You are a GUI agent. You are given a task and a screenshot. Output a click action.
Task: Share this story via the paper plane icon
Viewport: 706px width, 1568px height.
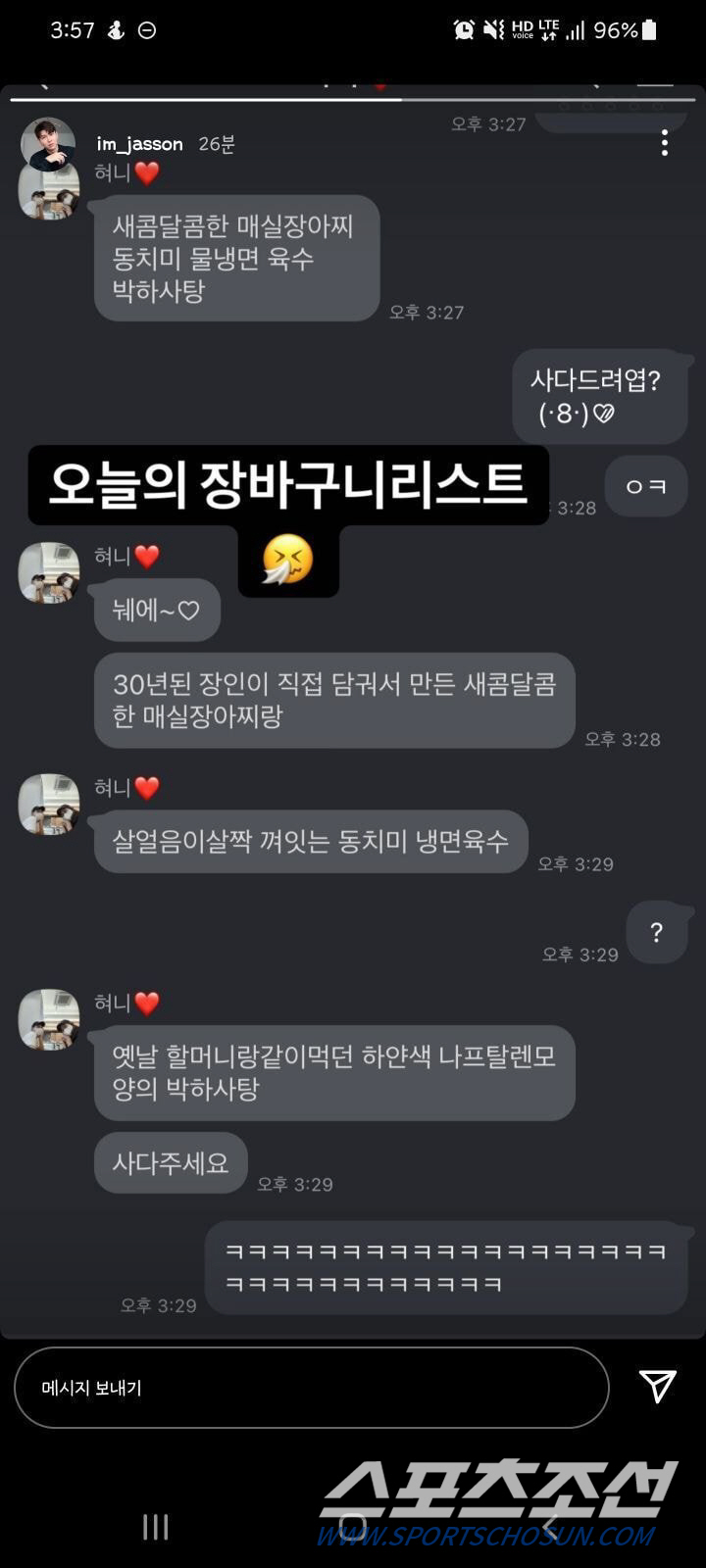657,1386
